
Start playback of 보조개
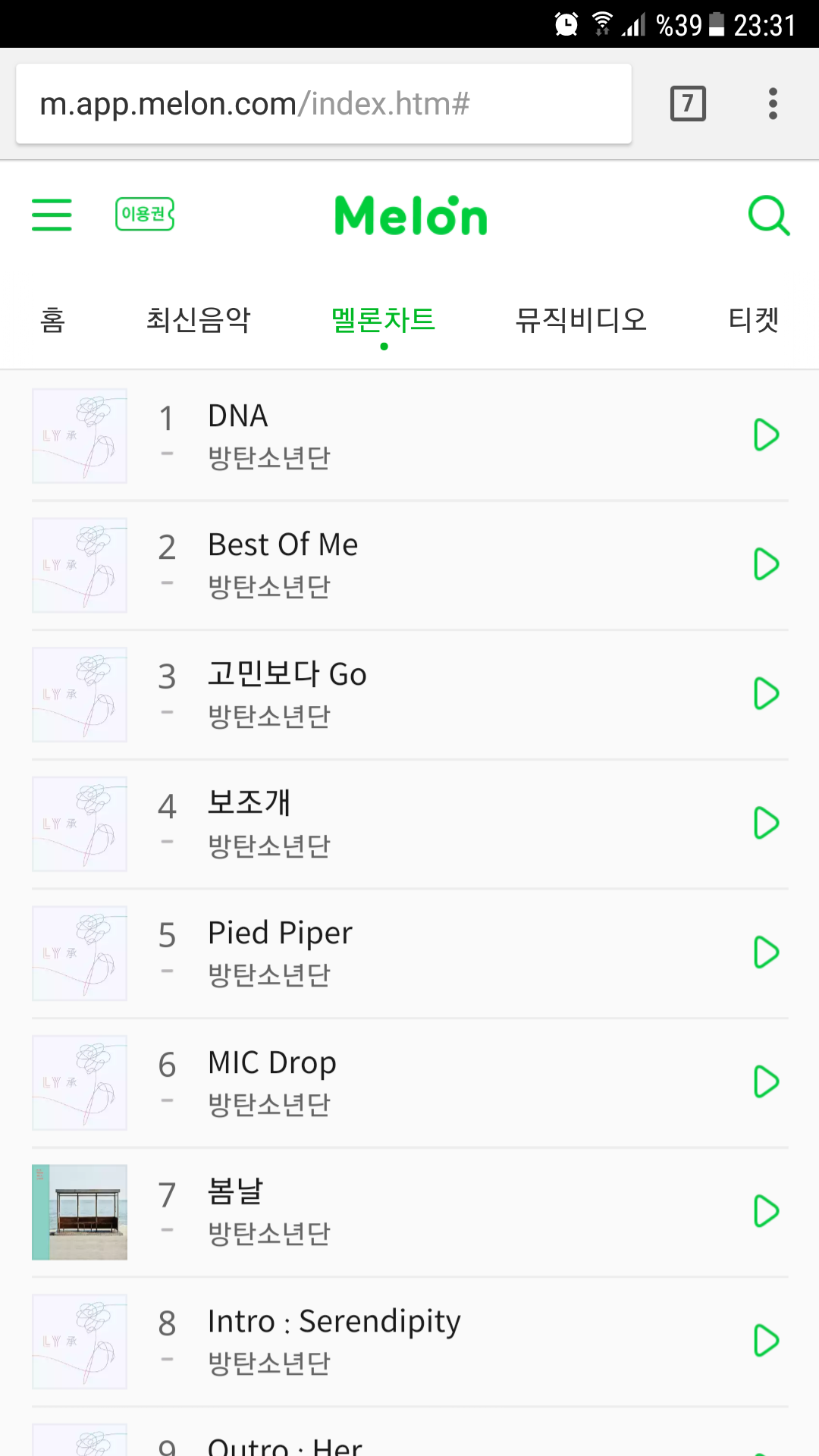pos(766,824)
